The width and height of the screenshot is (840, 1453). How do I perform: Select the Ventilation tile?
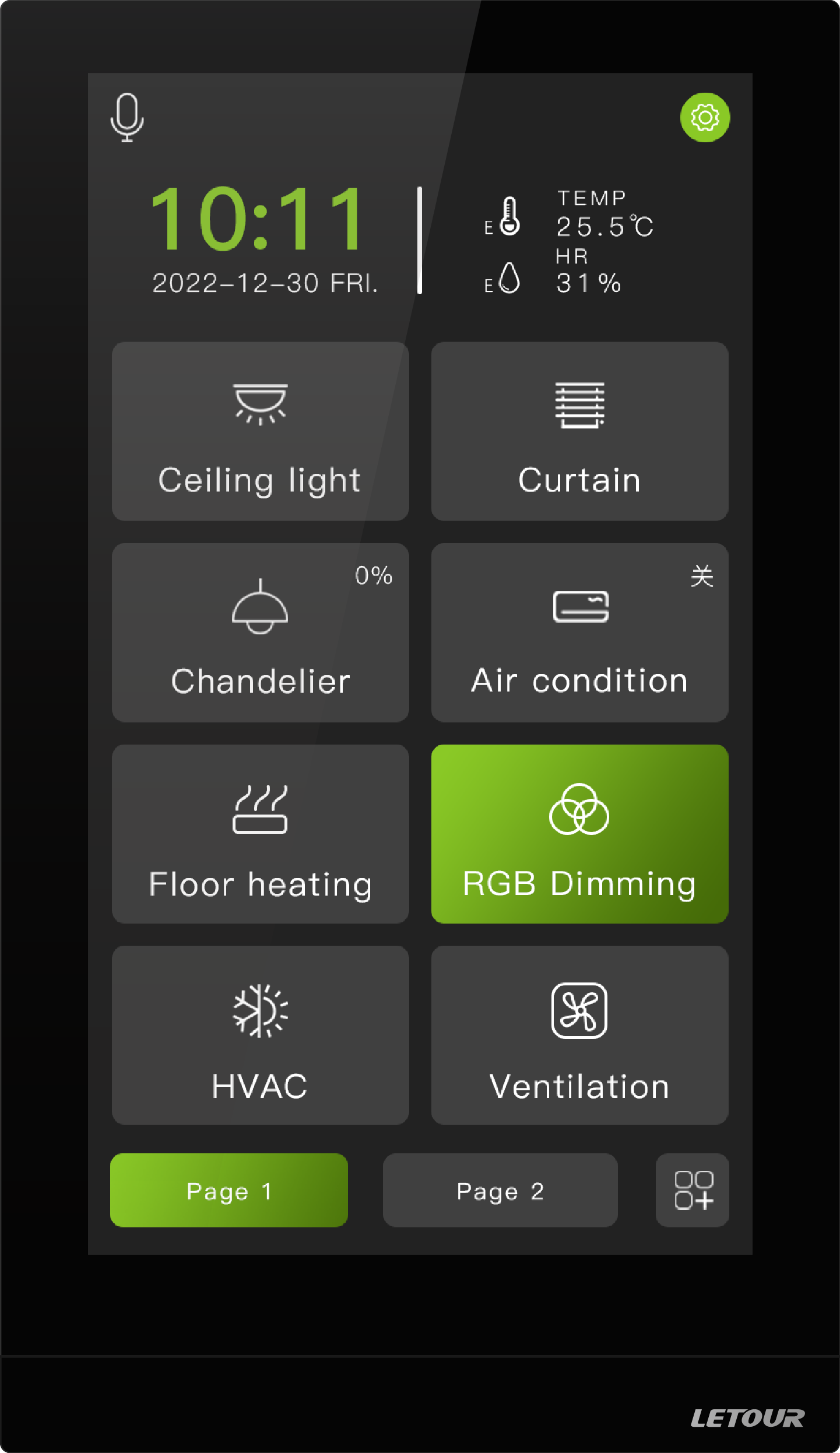point(579,1035)
